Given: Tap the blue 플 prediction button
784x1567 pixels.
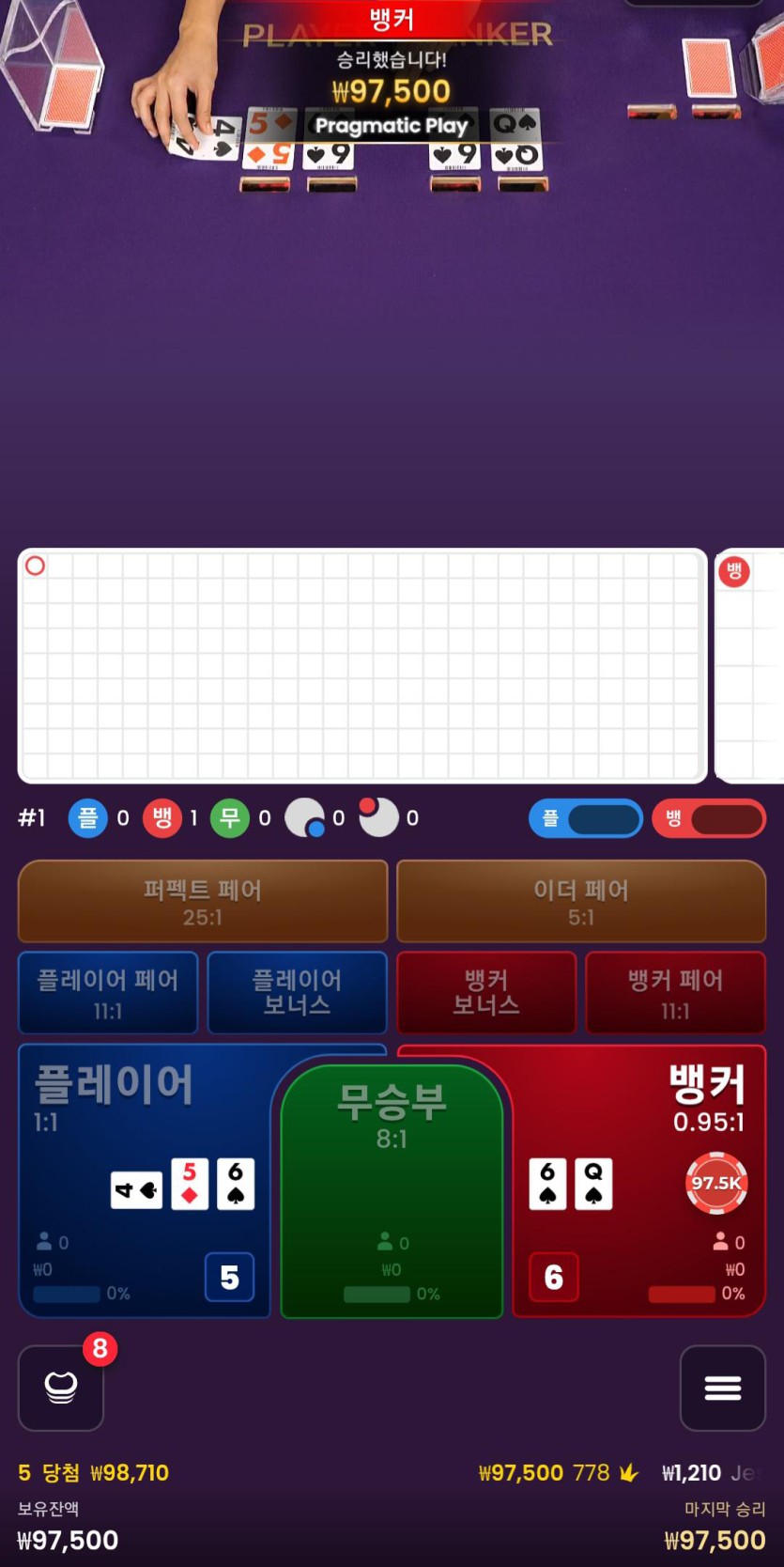Looking at the screenshot, I should coord(586,818).
